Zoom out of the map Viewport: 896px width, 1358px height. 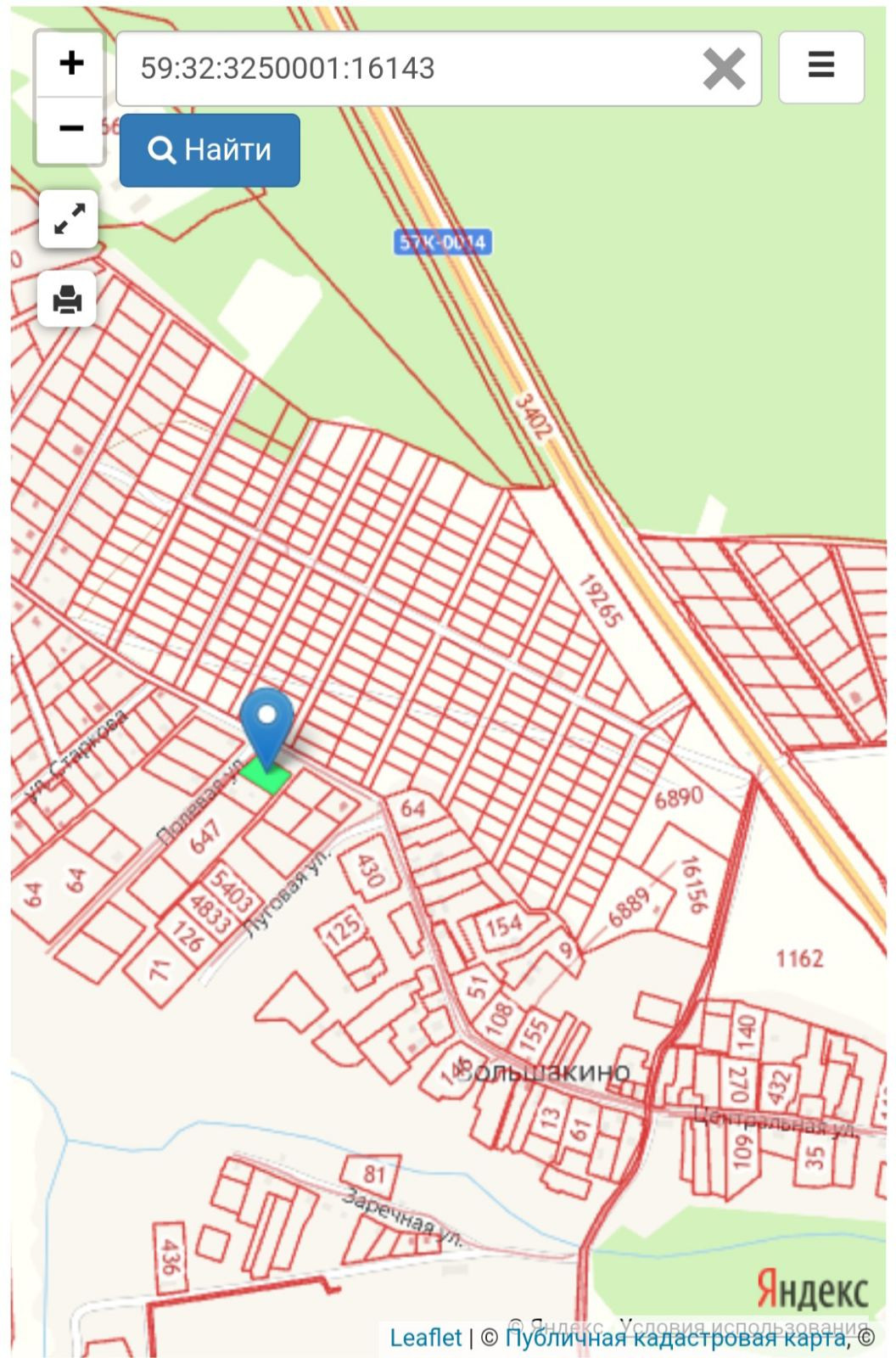(70, 129)
